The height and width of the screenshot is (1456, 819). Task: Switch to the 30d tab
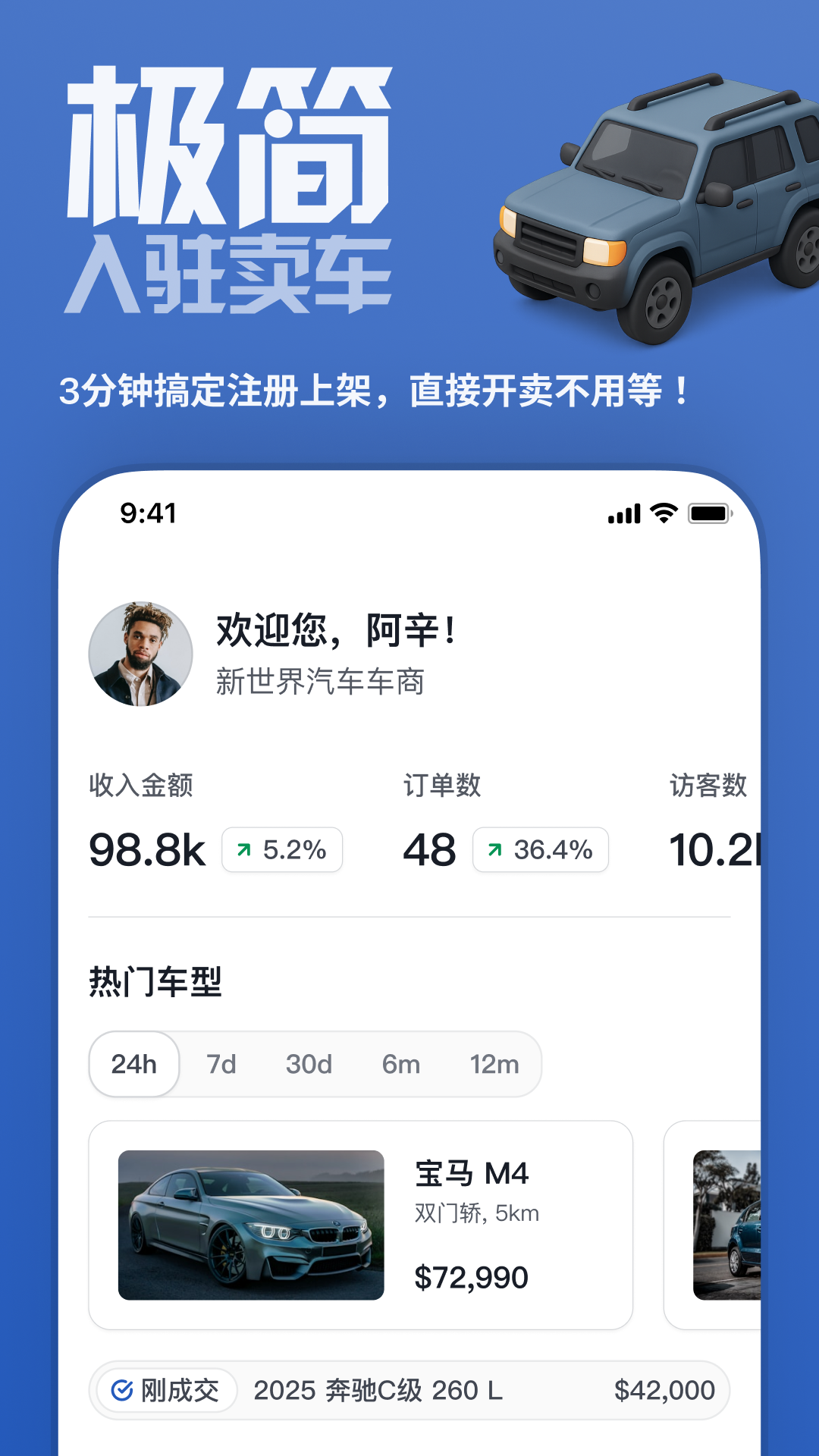(x=309, y=1064)
